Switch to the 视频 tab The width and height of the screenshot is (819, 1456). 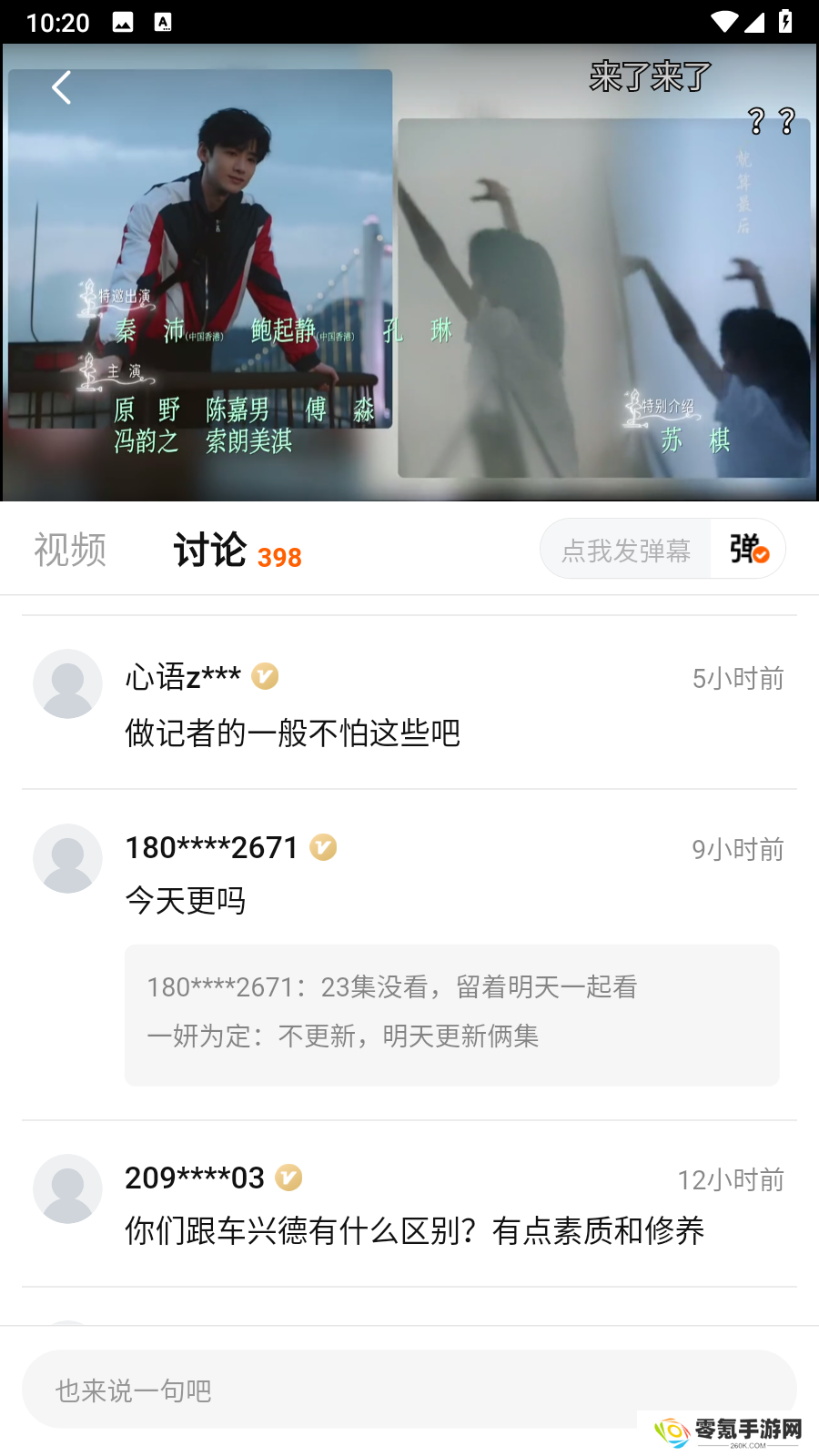click(70, 550)
